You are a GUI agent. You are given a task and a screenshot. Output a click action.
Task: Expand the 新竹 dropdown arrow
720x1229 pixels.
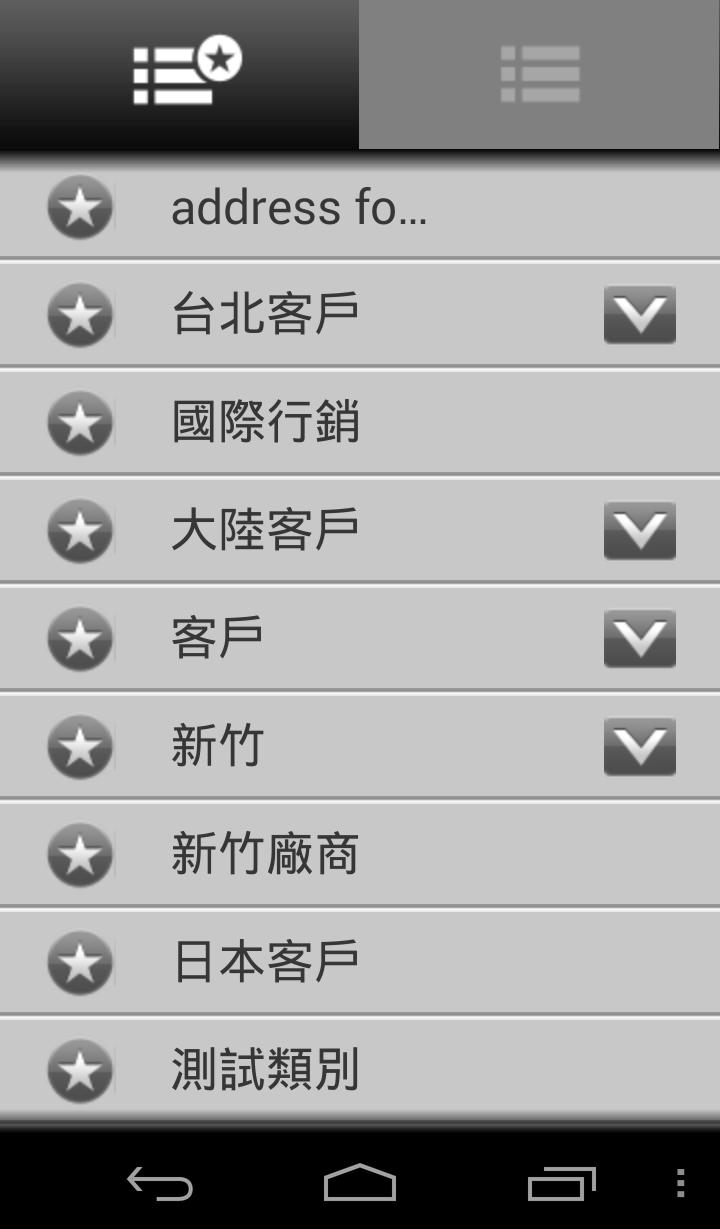click(x=639, y=747)
